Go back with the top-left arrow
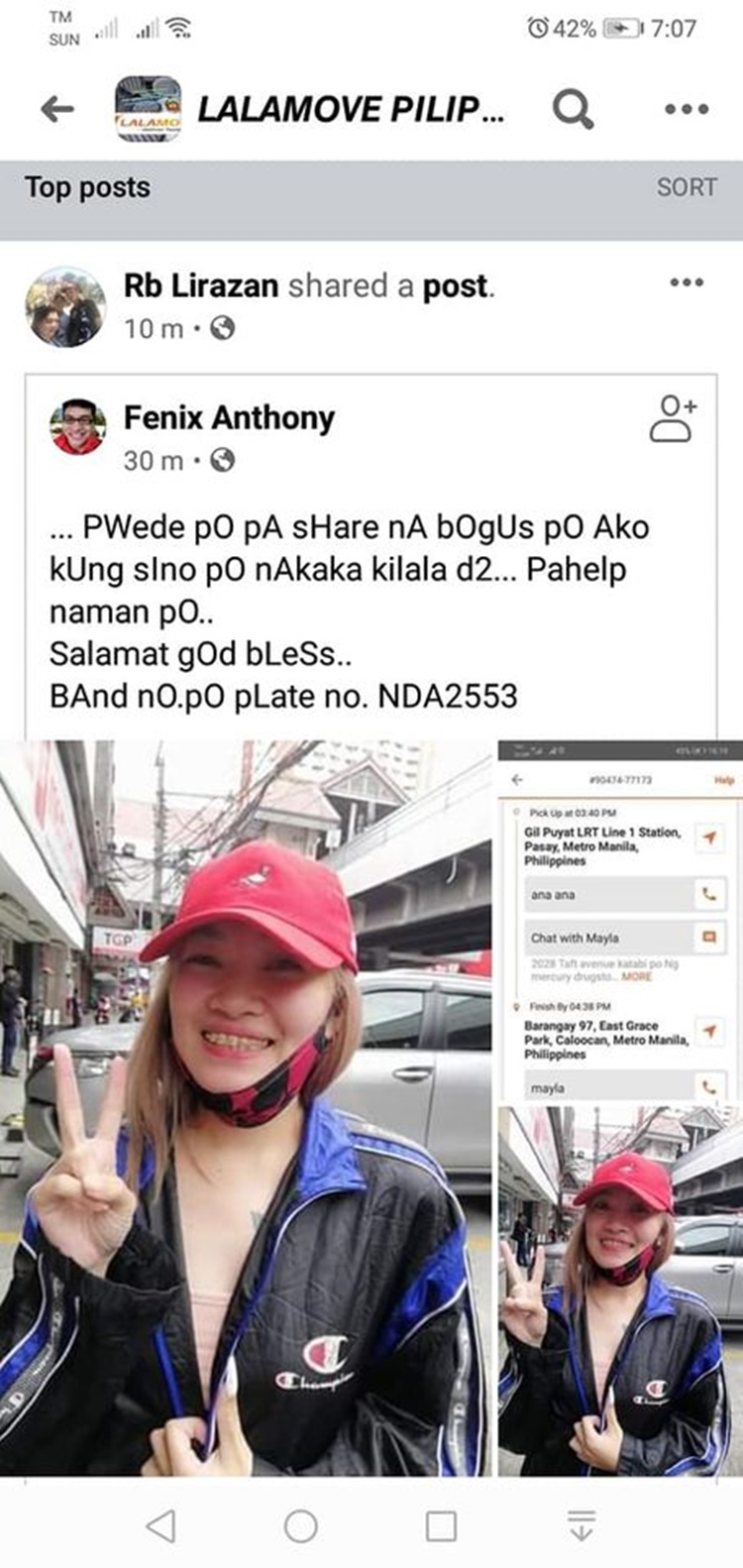Viewport: 743px width, 1568px height. pos(57,109)
